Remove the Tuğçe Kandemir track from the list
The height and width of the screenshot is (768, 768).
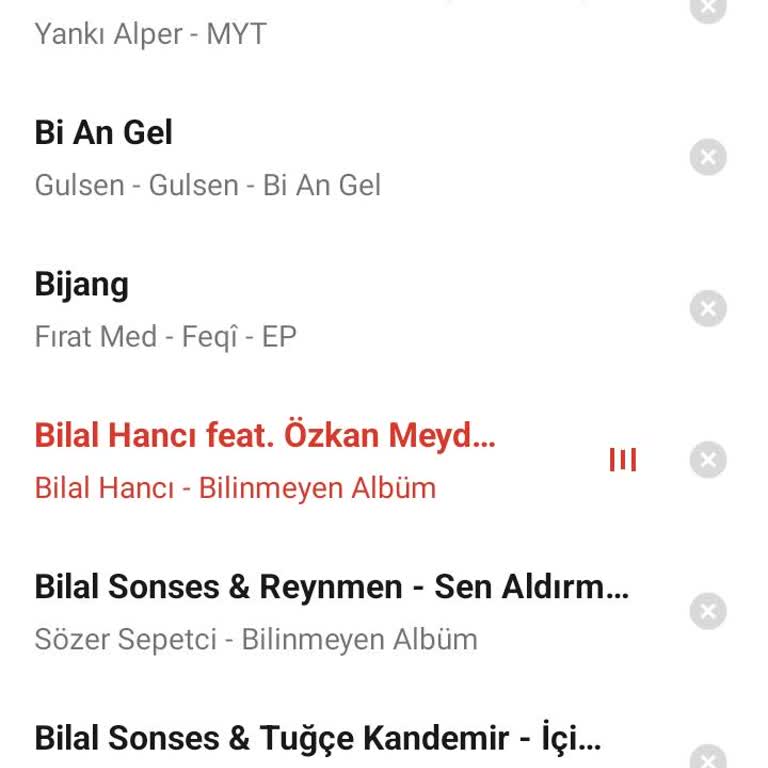[708, 756]
